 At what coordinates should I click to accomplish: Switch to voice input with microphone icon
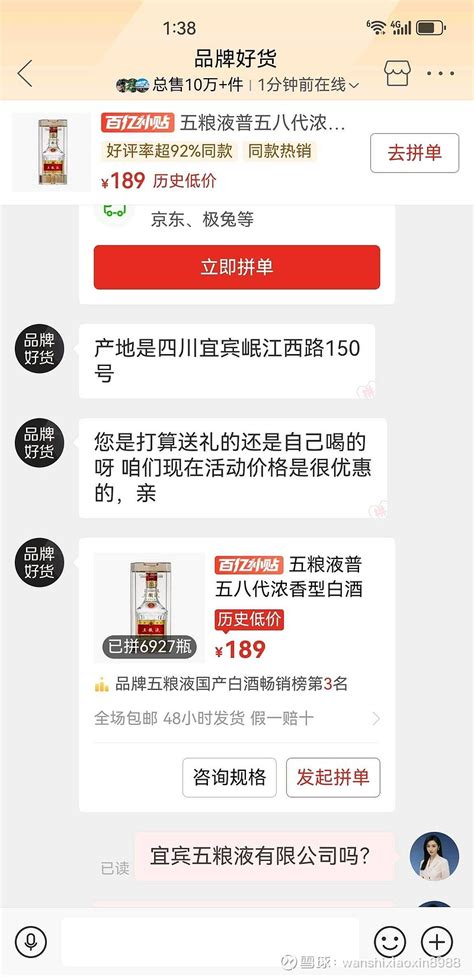(31, 940)
